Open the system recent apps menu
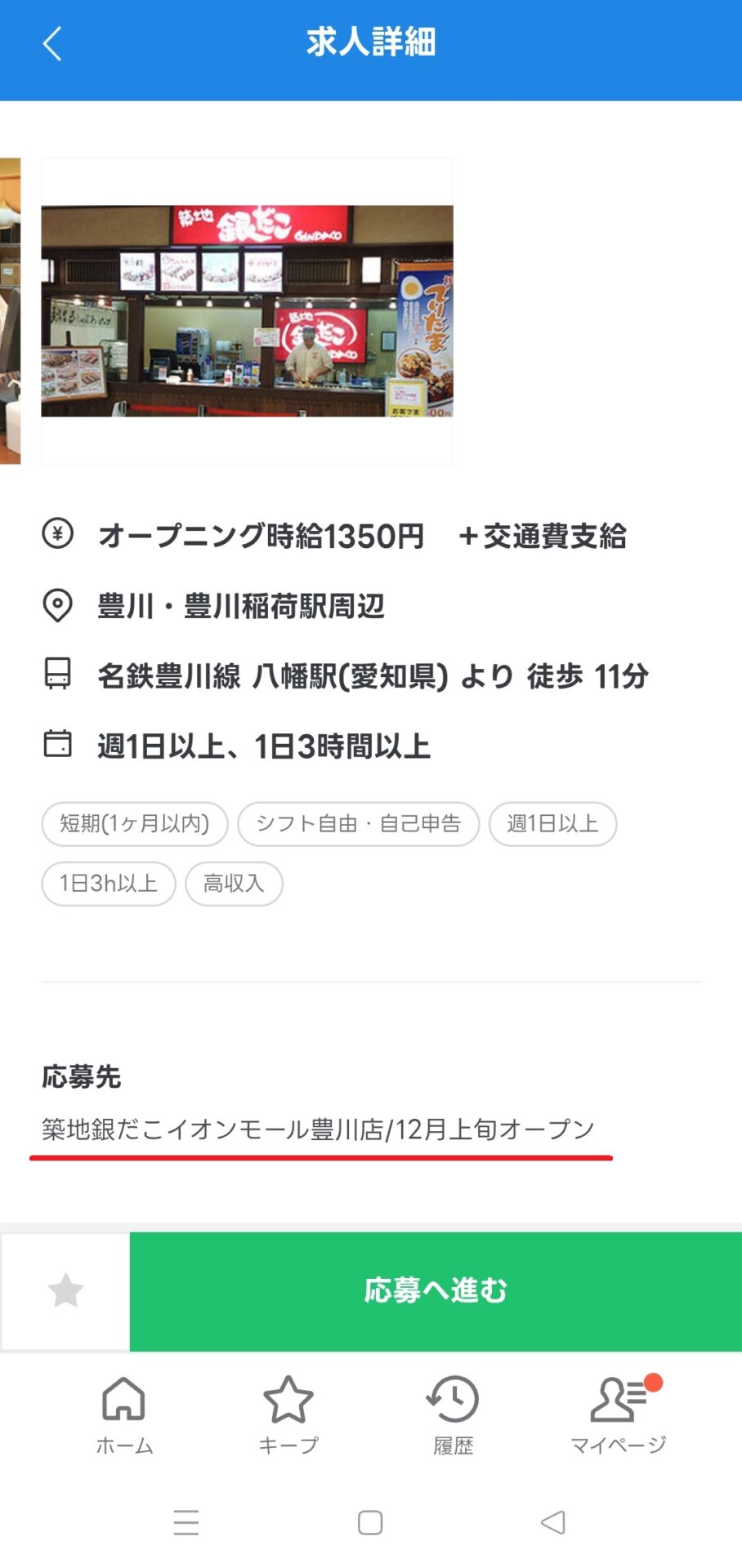This screenshot has height=1568, width=742. pyautogui.click(x=186, y=1522)
